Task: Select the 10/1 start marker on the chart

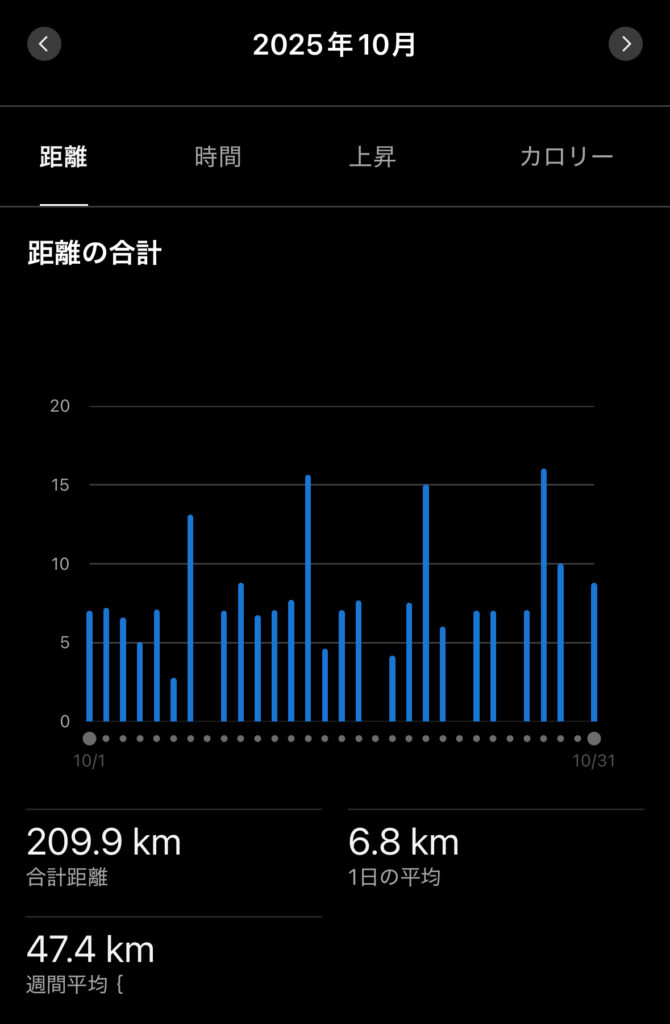Action: tap(89, 739)
